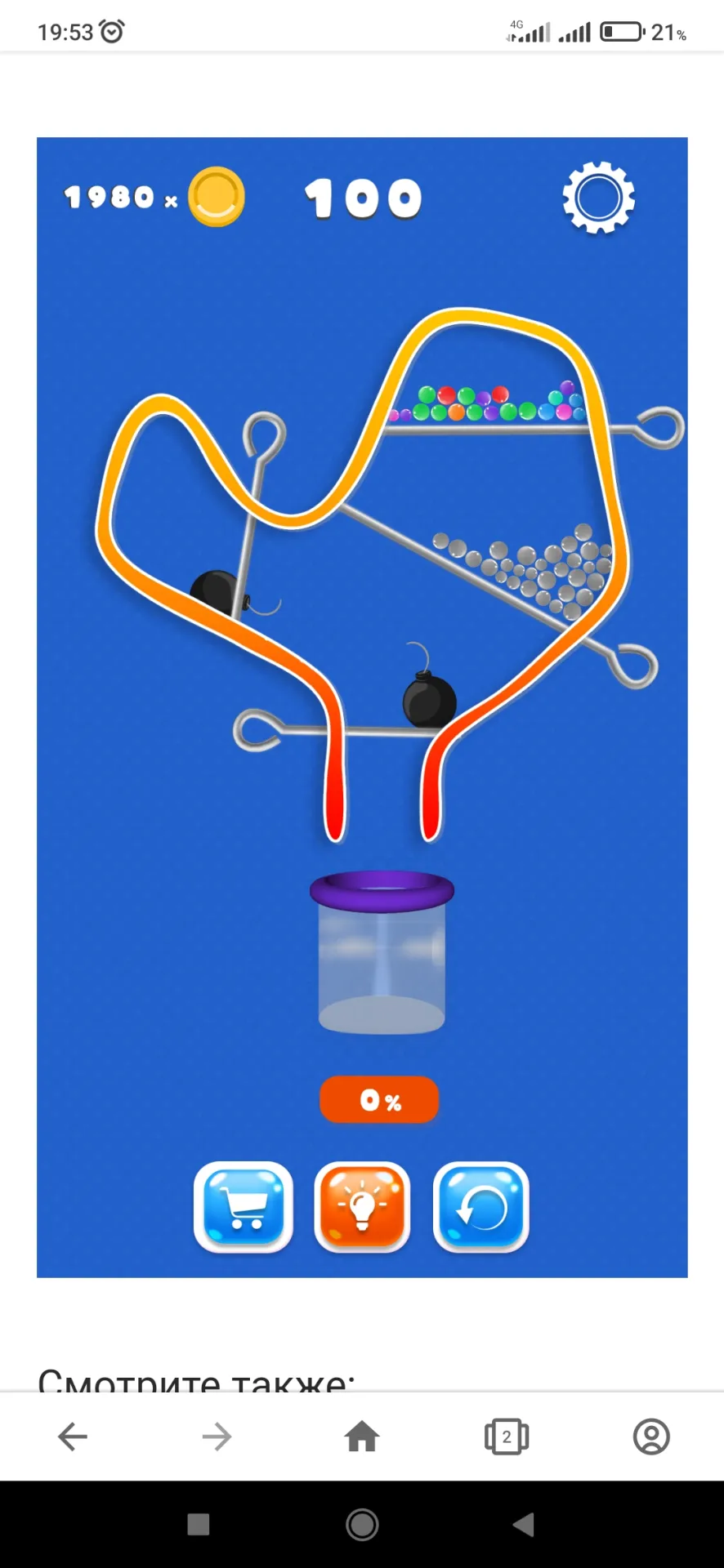Get a hint with the lightbulb button
724x1568 pixels.
click(x=362, y=1207)
